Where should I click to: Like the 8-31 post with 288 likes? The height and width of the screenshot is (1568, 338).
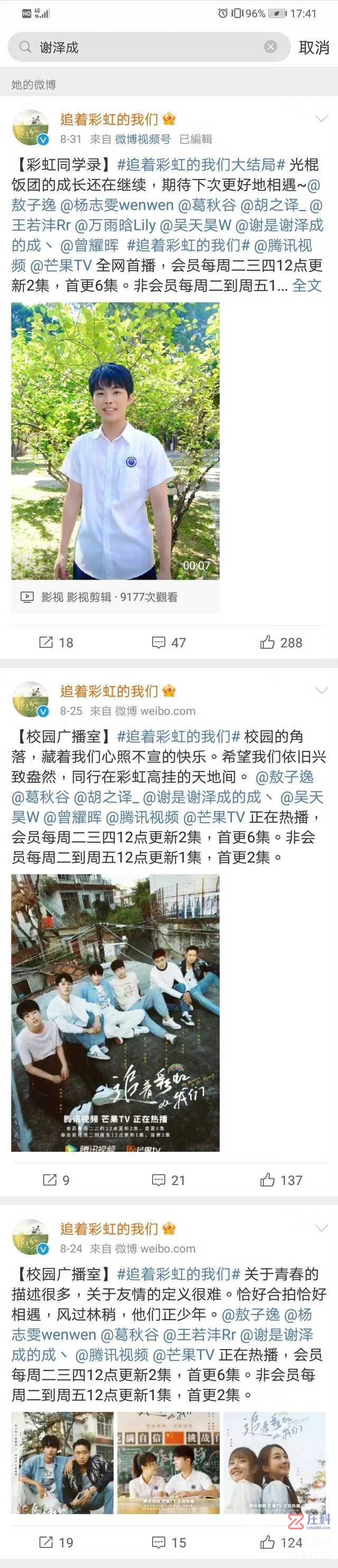click(281, 642)
